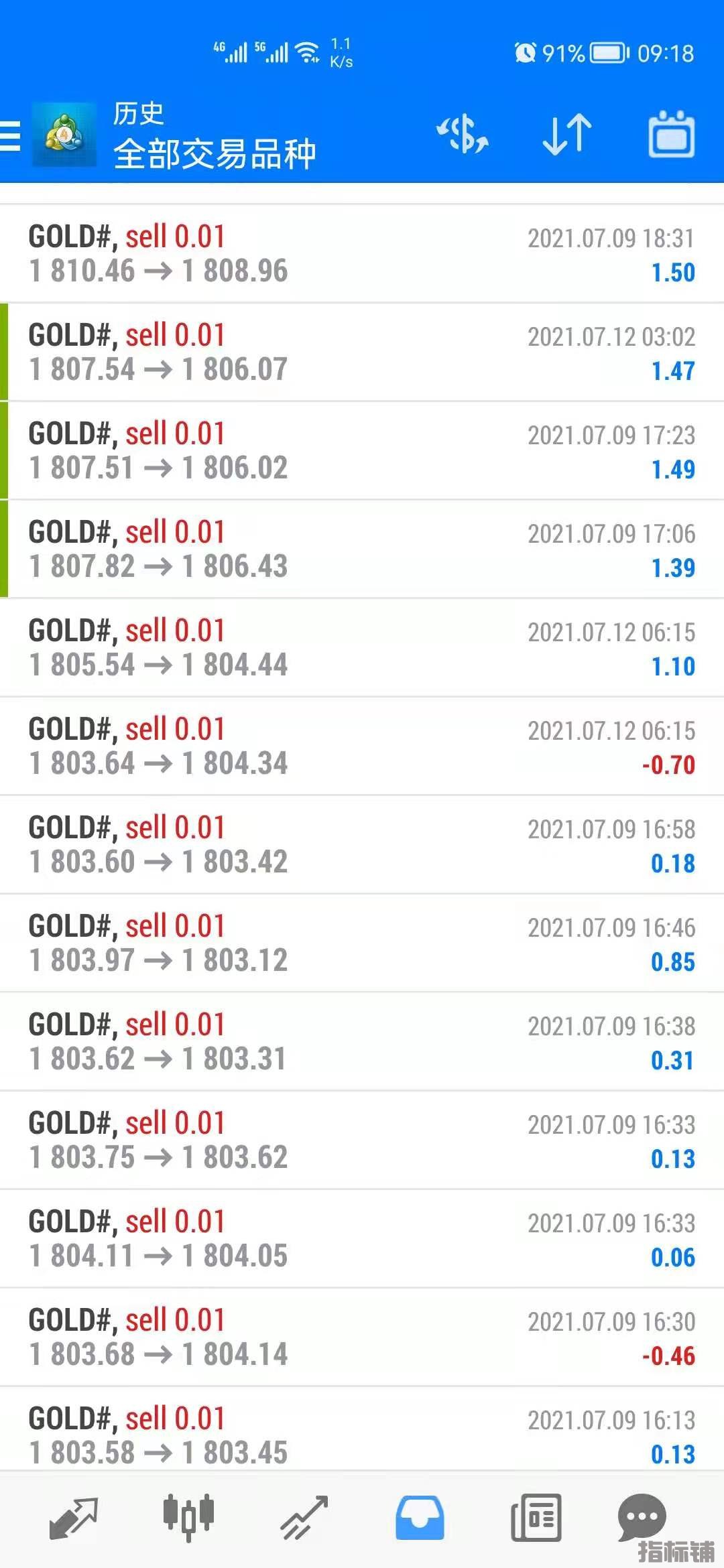Open the symbol filter icon

click(x=463, y=134)
